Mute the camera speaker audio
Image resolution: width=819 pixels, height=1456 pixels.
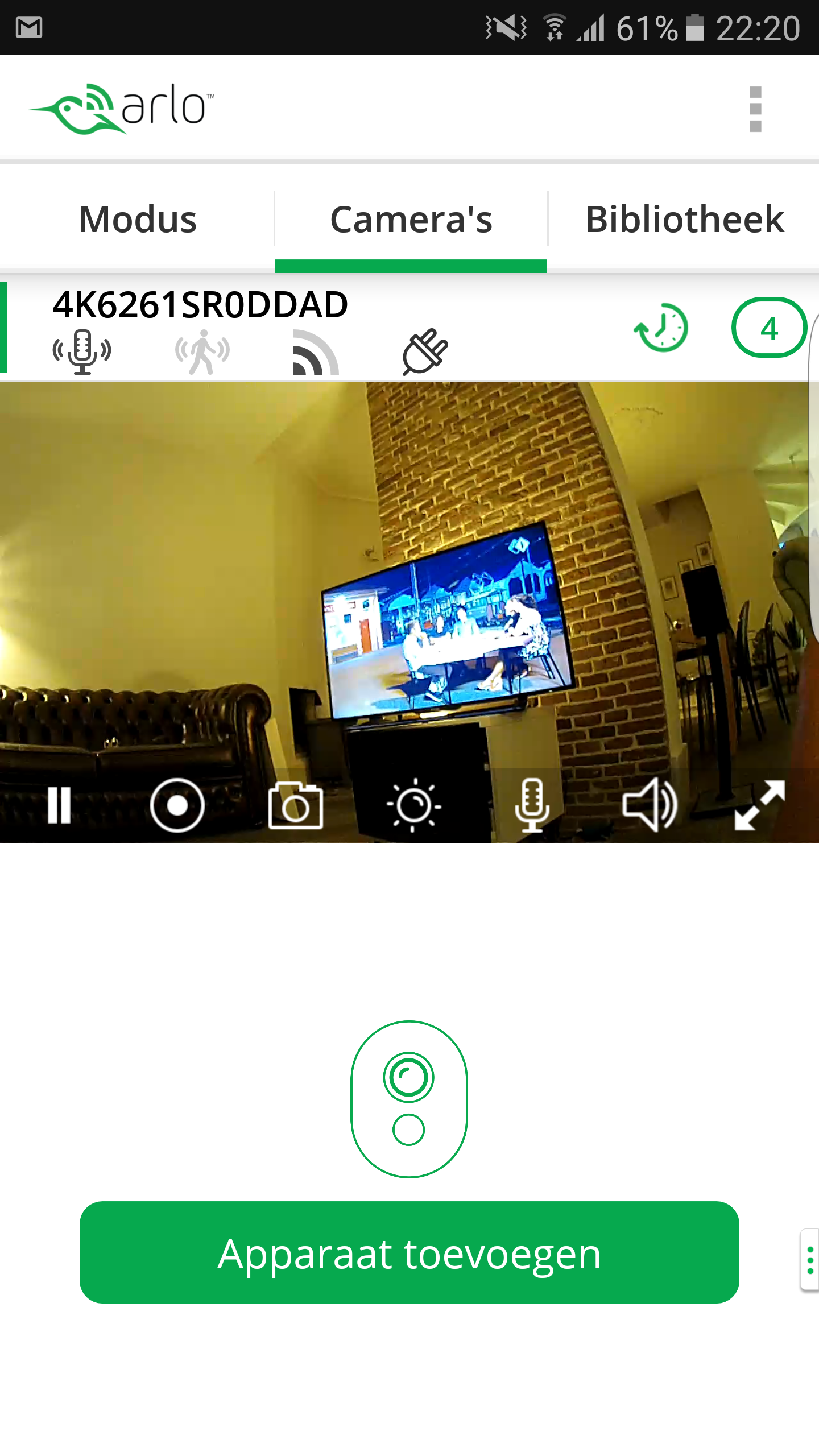(x=650, y=805)
